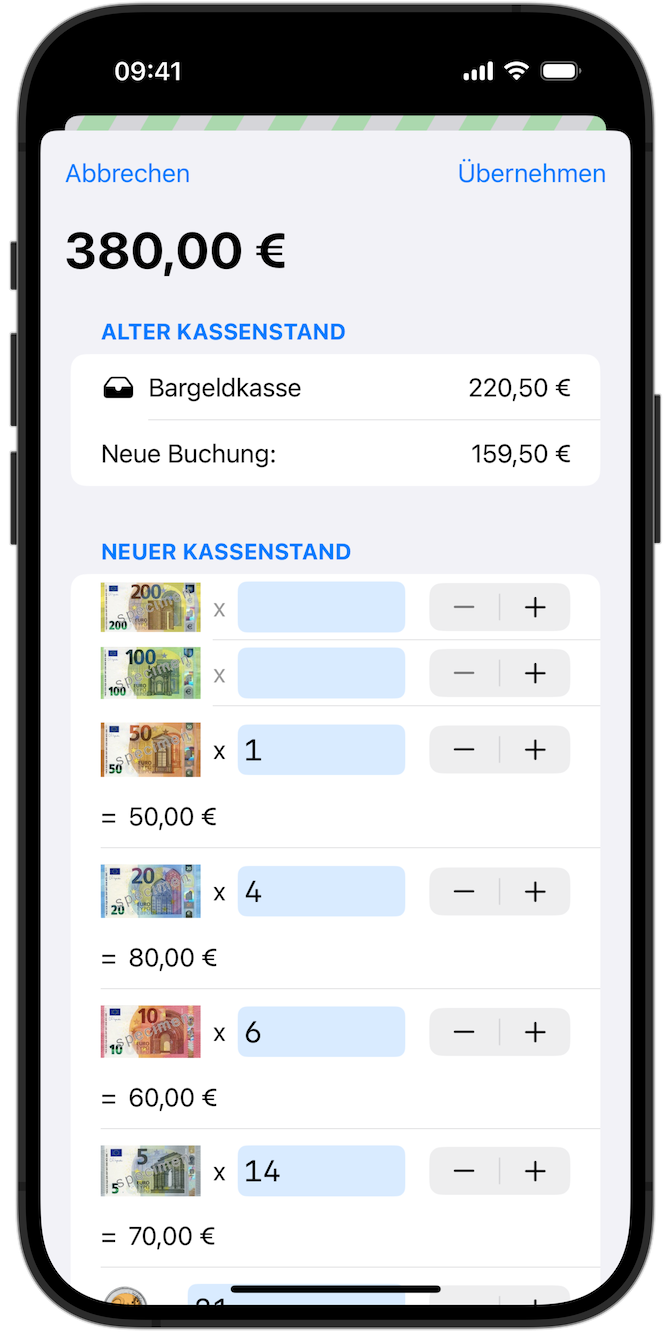The image size is (671, 1332).
Task: Edit the 100 euro note count field
Action: point(321,673)
